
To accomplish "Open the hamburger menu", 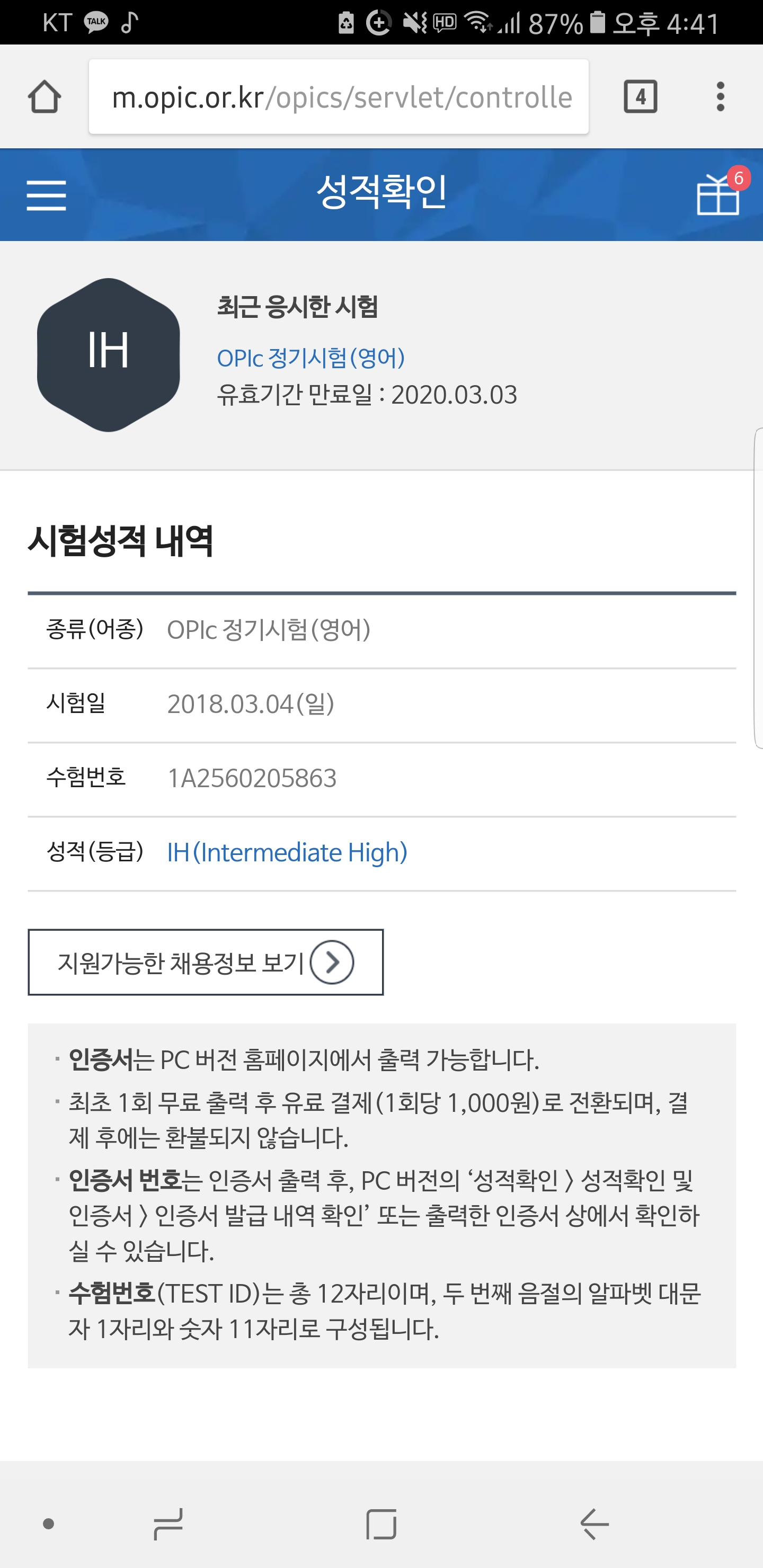I will 46,195.
